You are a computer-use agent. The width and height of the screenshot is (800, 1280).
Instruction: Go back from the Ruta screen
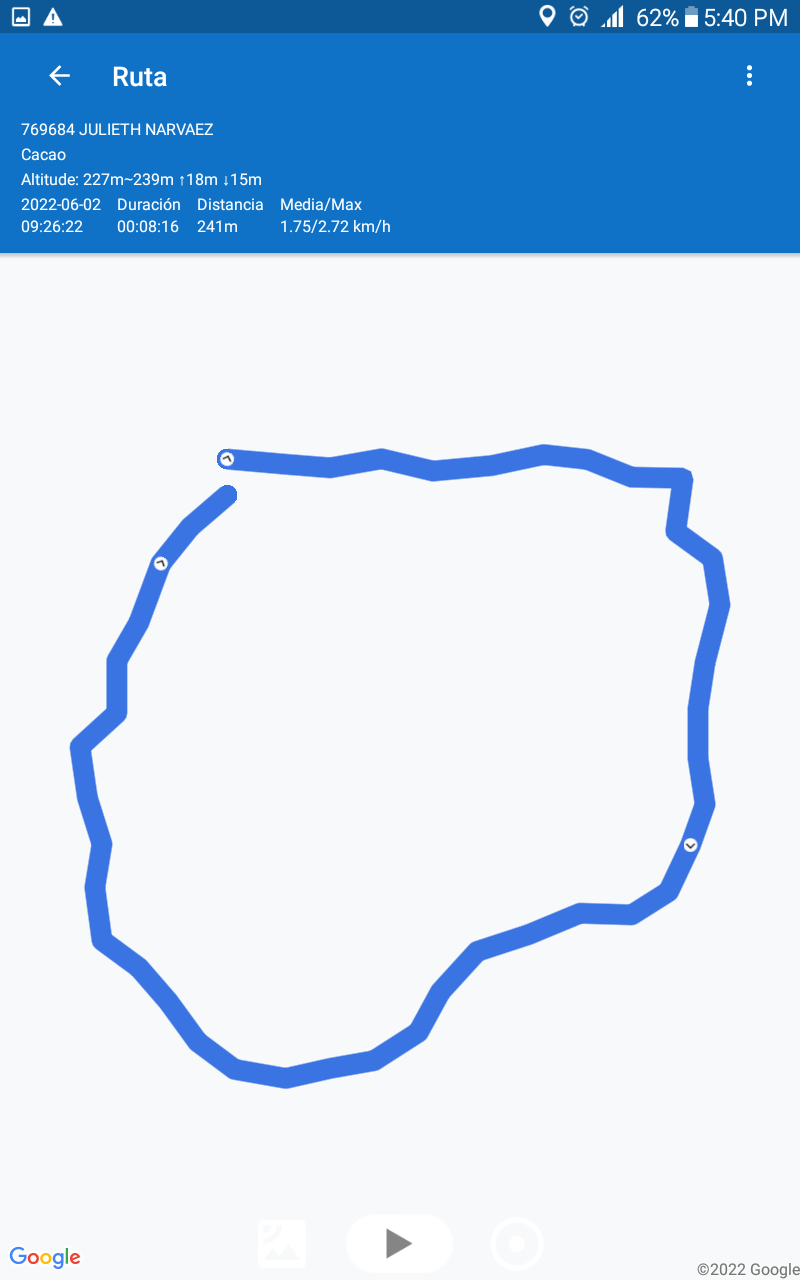(x=60, y=76)
